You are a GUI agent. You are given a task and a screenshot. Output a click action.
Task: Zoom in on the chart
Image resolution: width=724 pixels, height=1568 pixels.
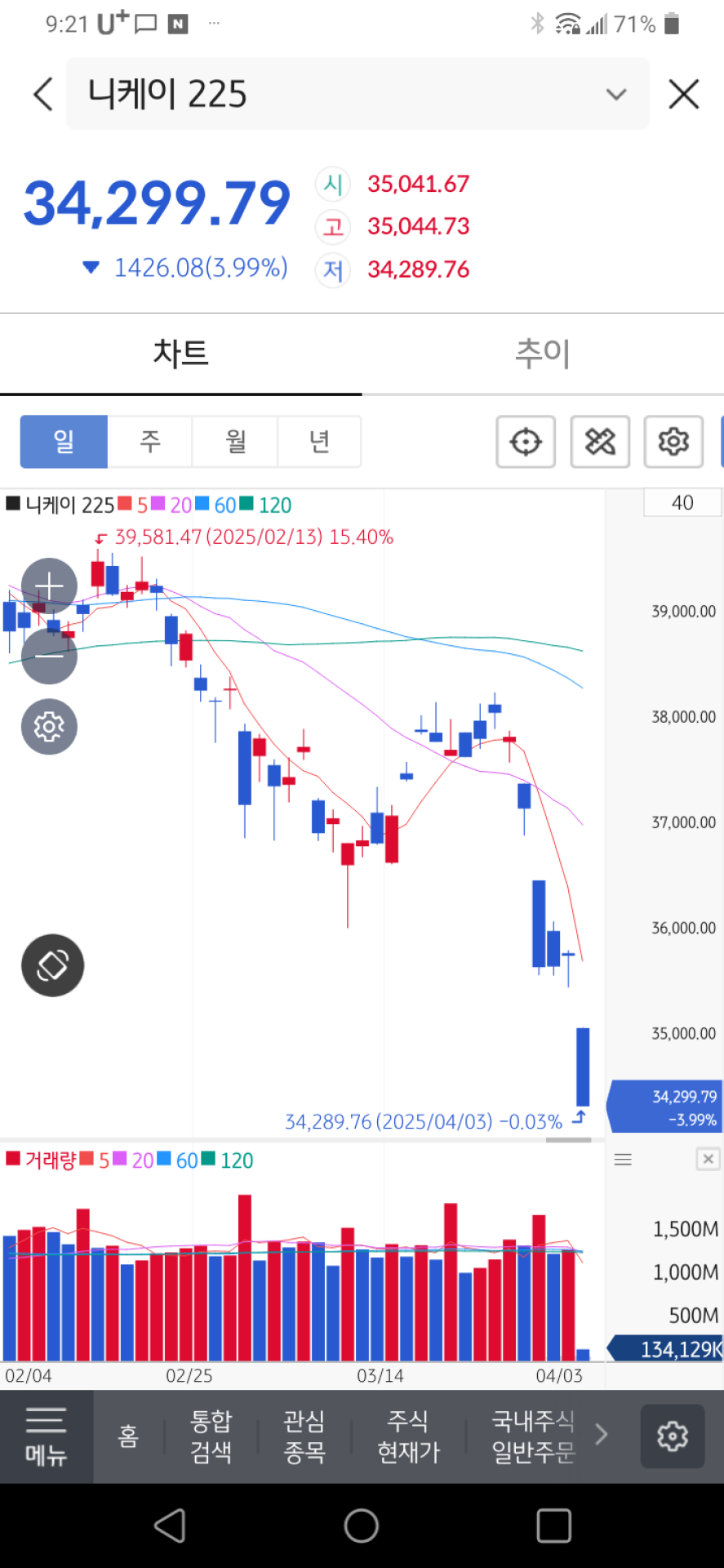tap(49, 586)
